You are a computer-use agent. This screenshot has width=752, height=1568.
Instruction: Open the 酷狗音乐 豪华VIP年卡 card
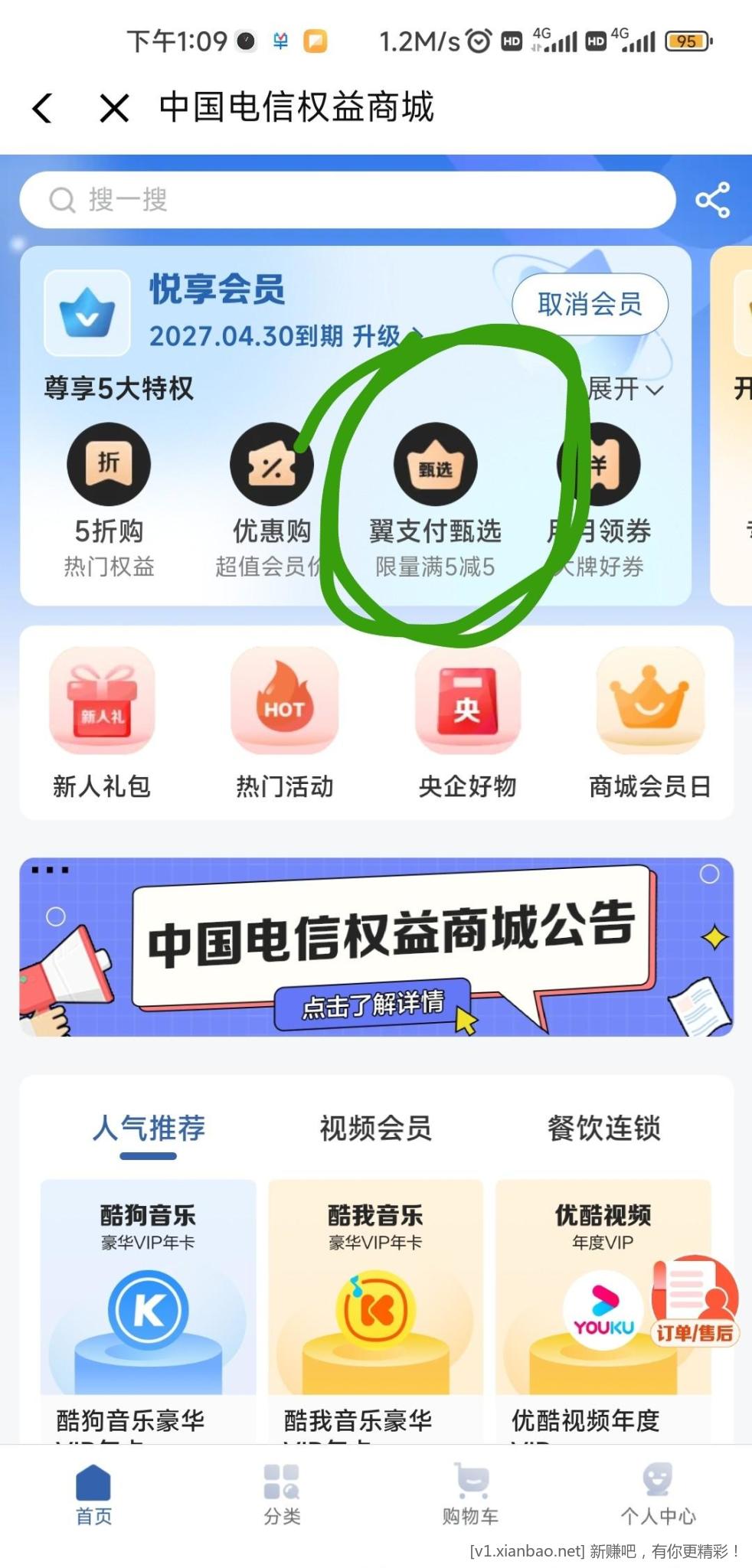[x=148, y=1302]
